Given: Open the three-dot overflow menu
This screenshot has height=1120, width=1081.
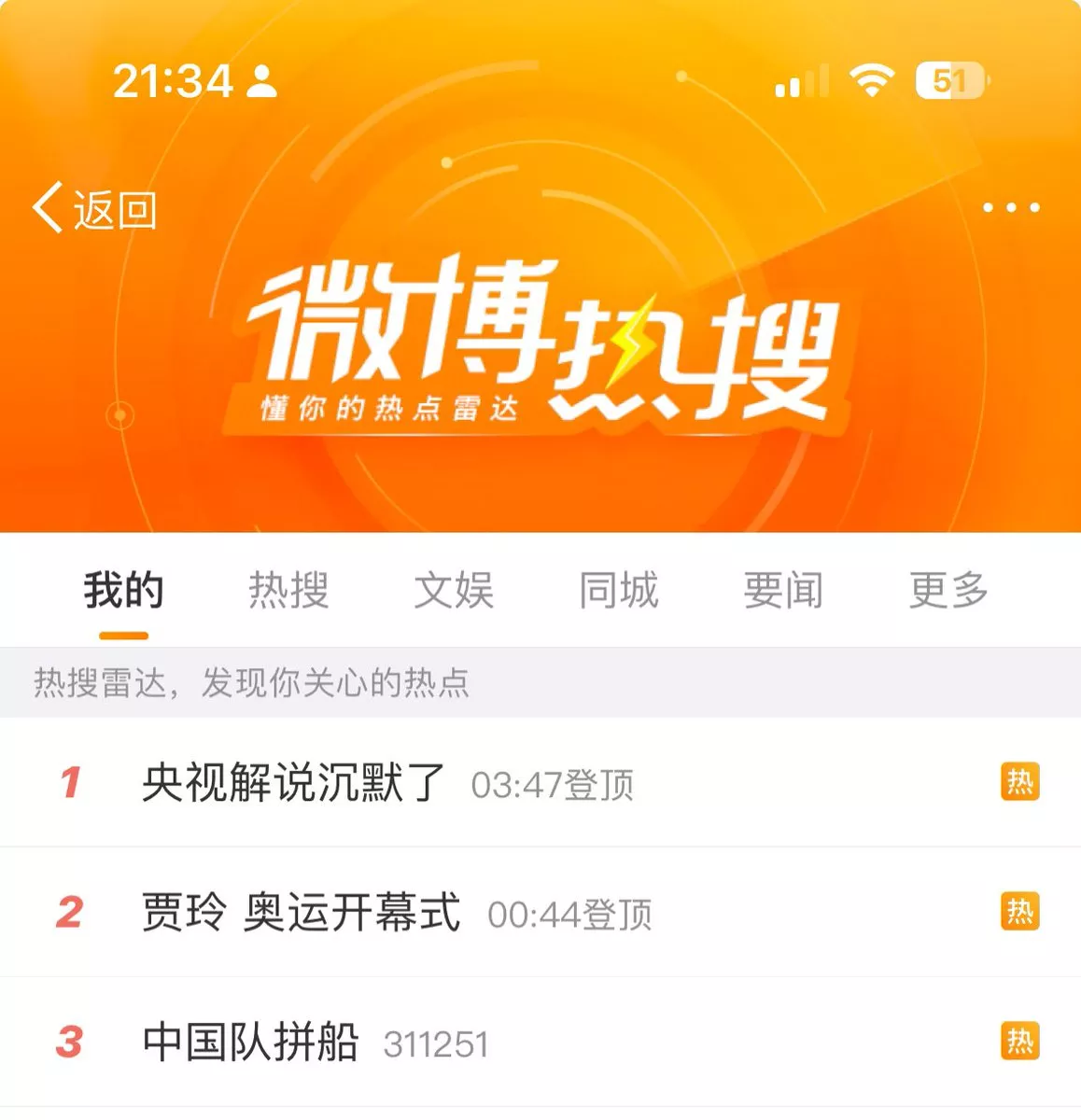Looking at the screenshot, I should coord(1011,207).
